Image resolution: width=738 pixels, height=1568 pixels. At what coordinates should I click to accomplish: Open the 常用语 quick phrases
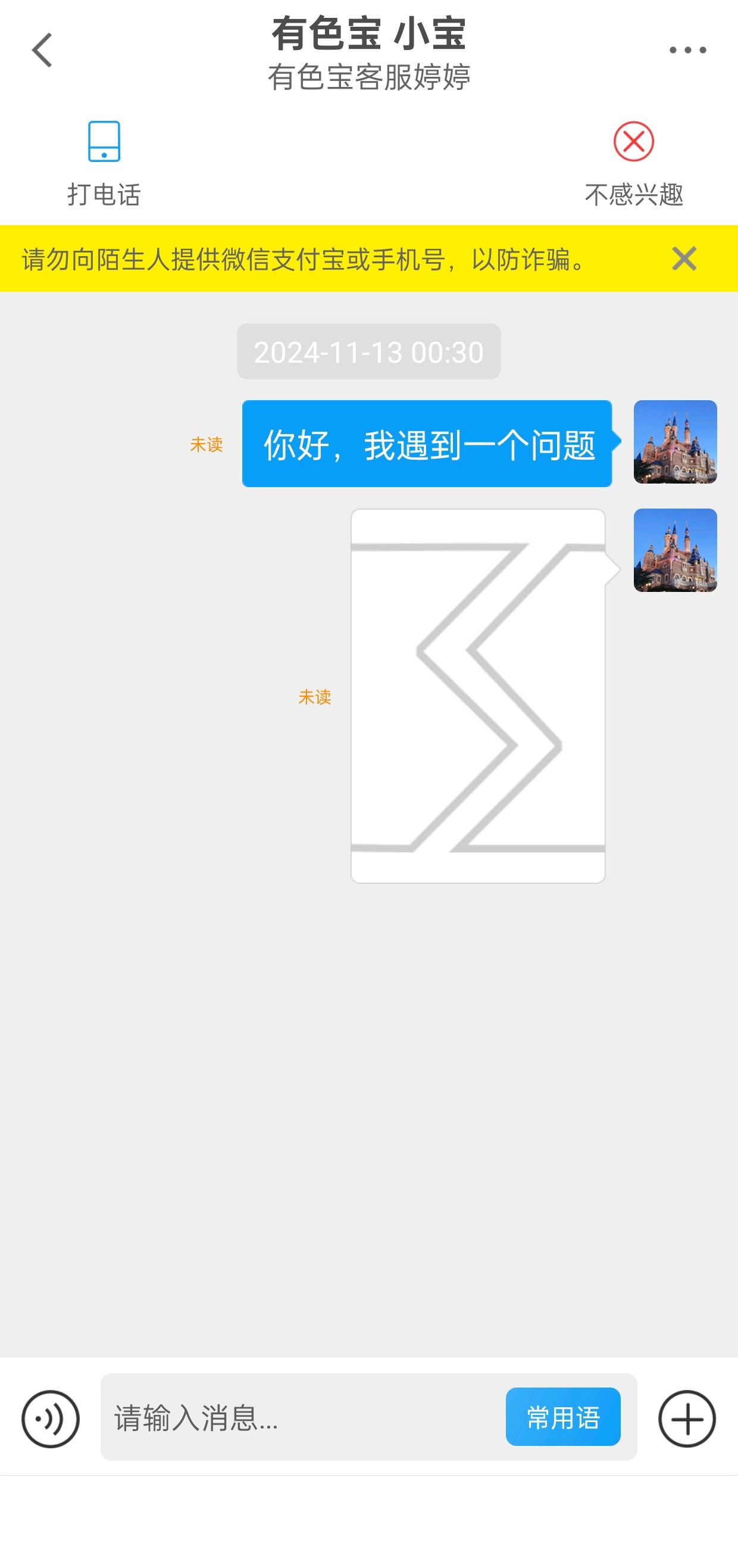point(563,1417)
